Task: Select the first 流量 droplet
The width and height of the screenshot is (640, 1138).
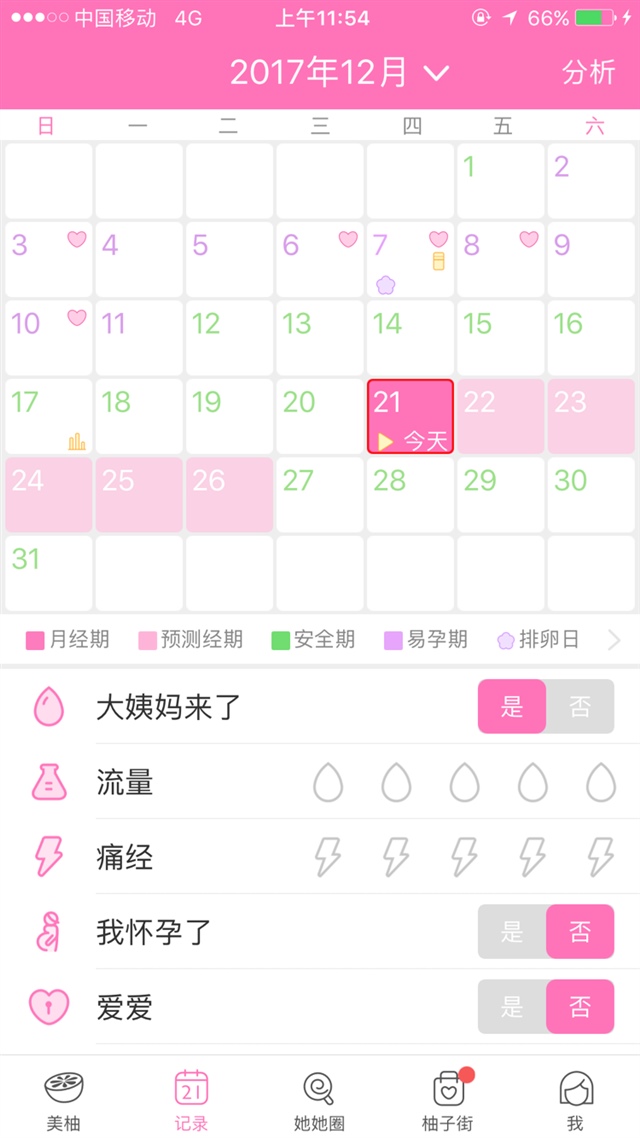Action: [x=328, y=782]
